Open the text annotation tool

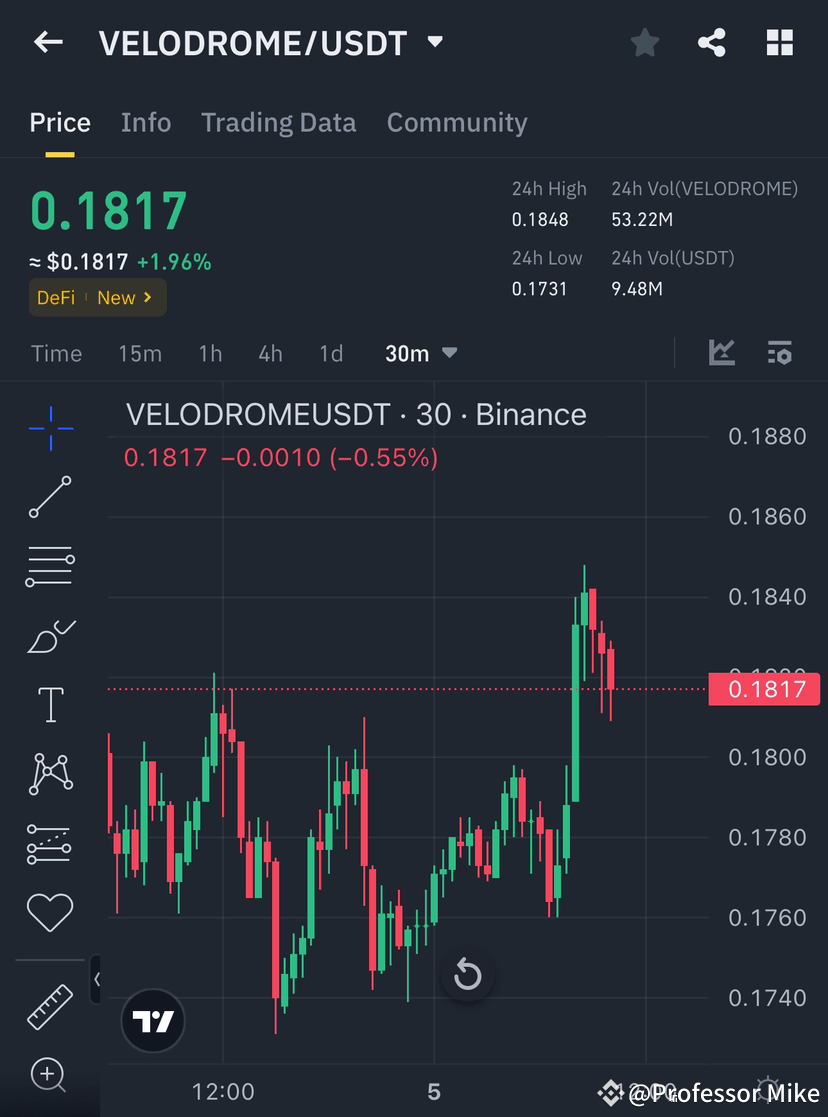[50, 704]
